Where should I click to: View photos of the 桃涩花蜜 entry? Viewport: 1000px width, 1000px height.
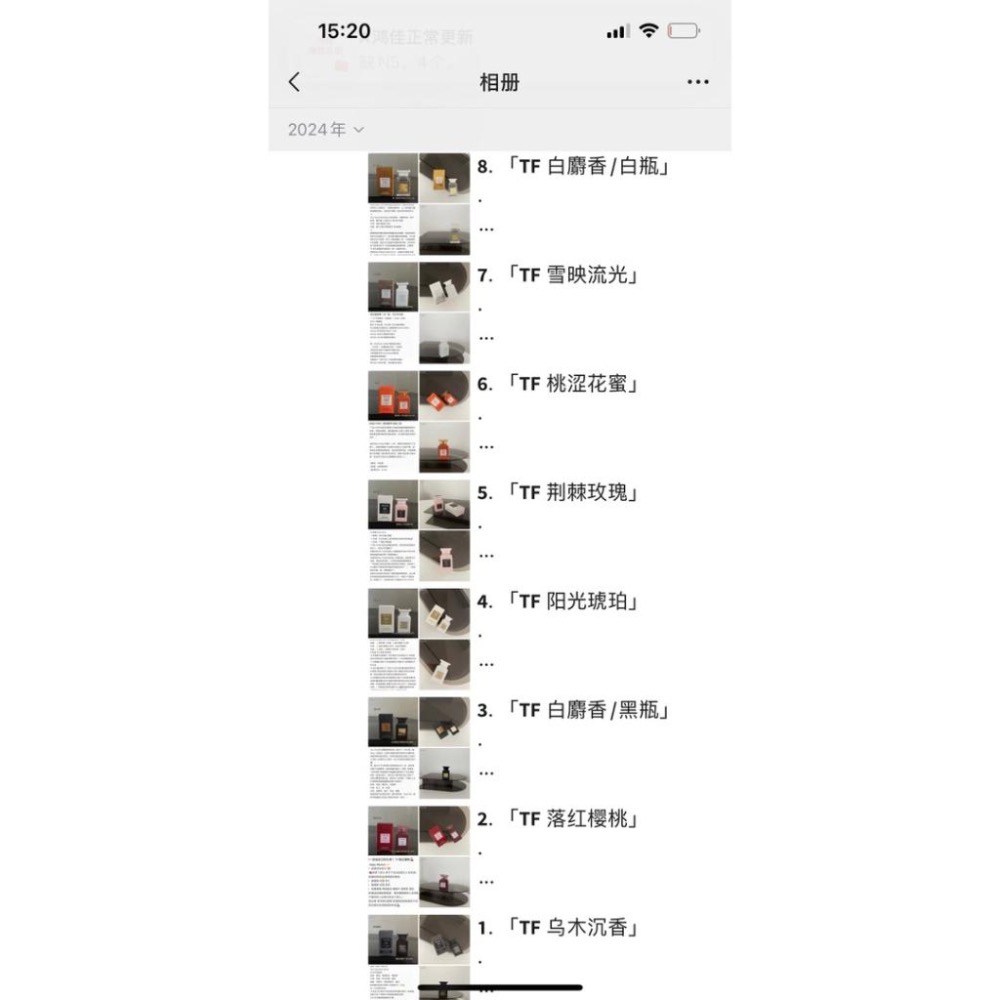418,422
